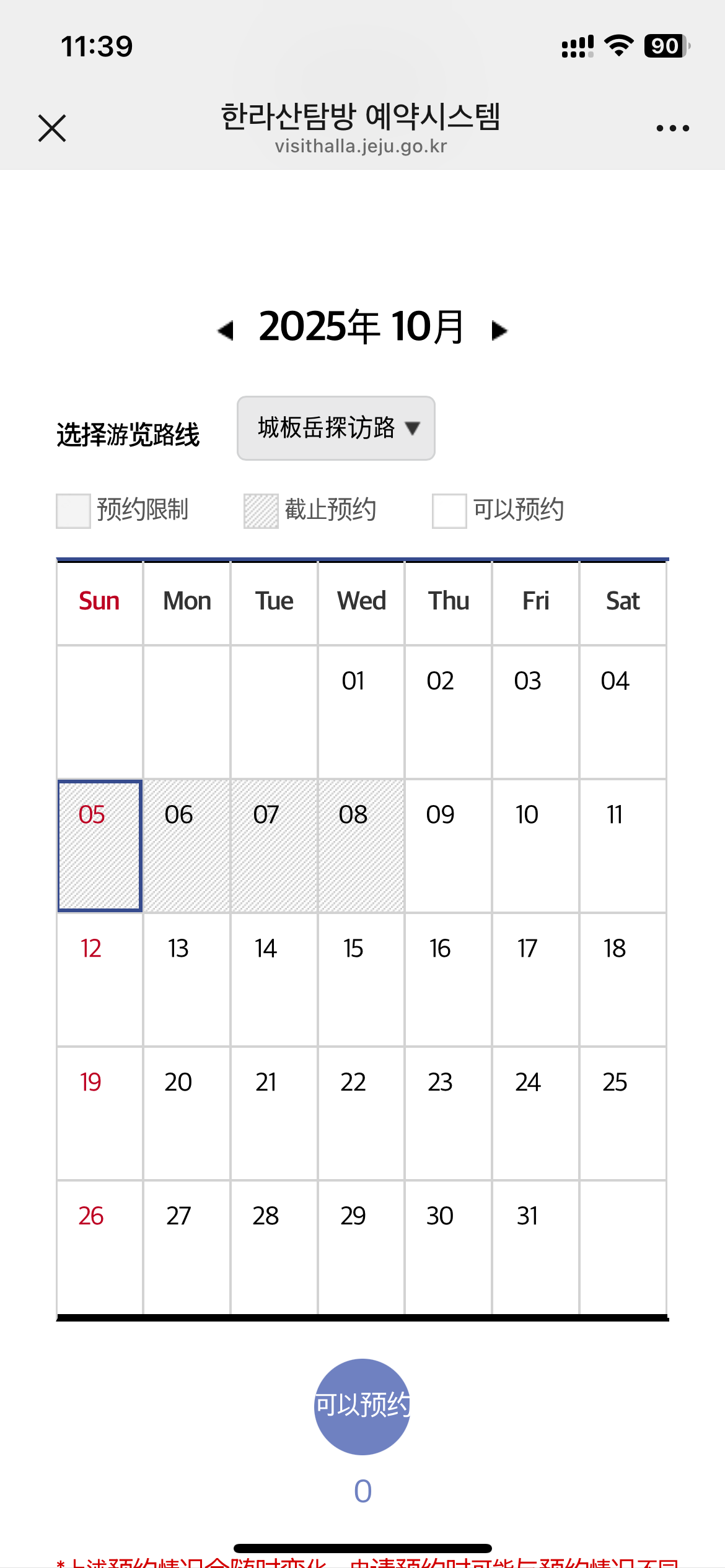Choose date 10 on the calendar
Screen dimensions: 725x1568
(x=535, y=845)
